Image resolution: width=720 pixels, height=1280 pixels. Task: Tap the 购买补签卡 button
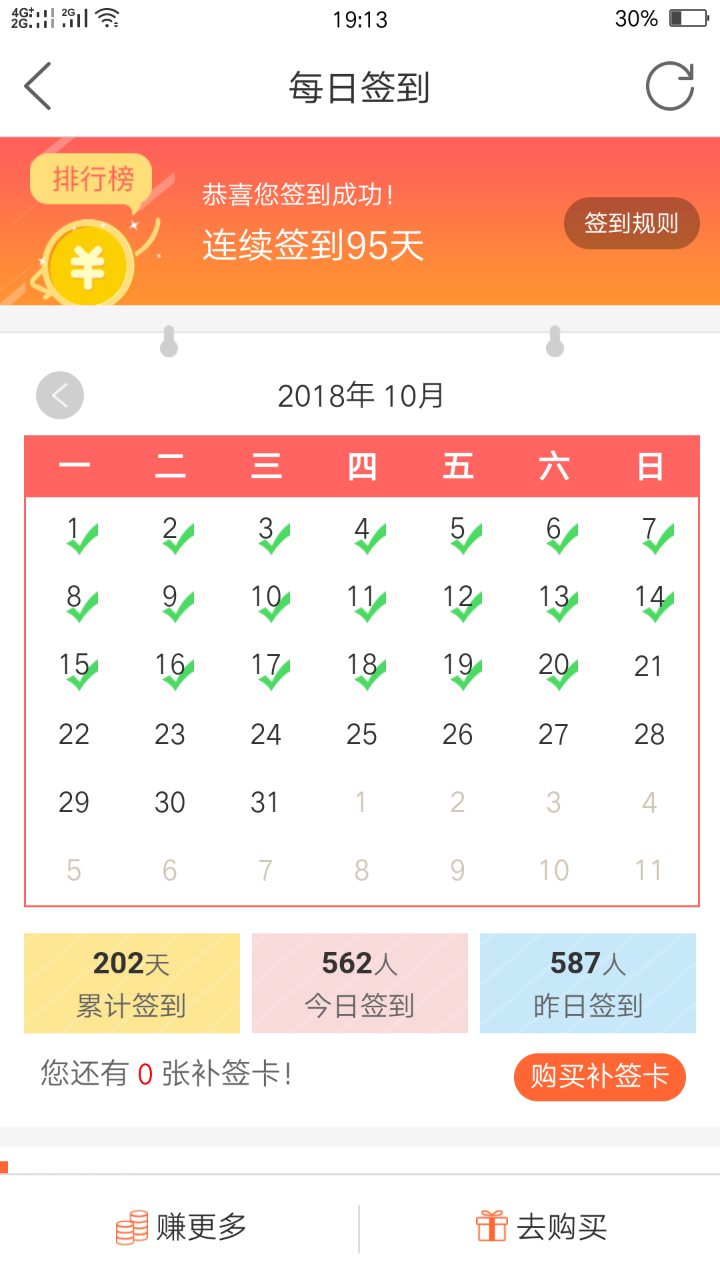pos(599,1077)
